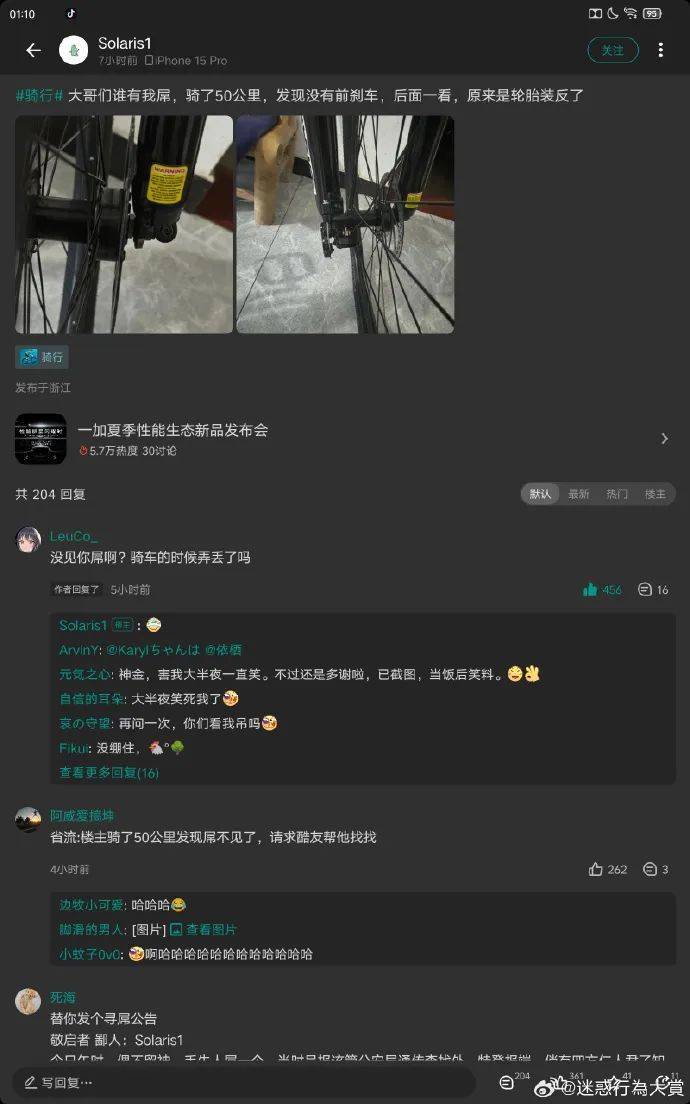Viewport: 690px width, 1104px height.
Task: Open replies to LeuCo_'s comment
Action: pos(653,590)
